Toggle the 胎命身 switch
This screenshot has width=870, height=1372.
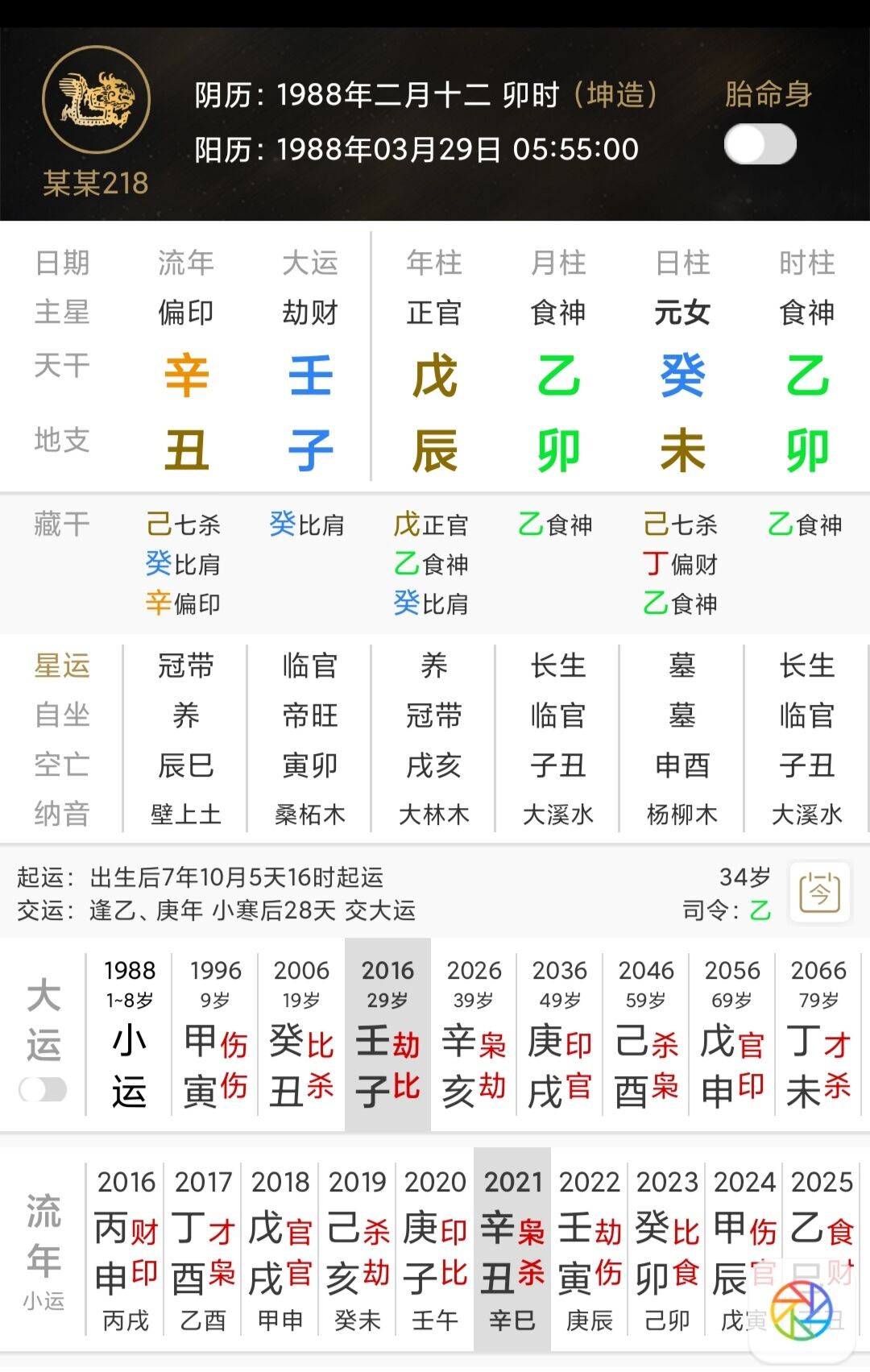click(760, 145)
